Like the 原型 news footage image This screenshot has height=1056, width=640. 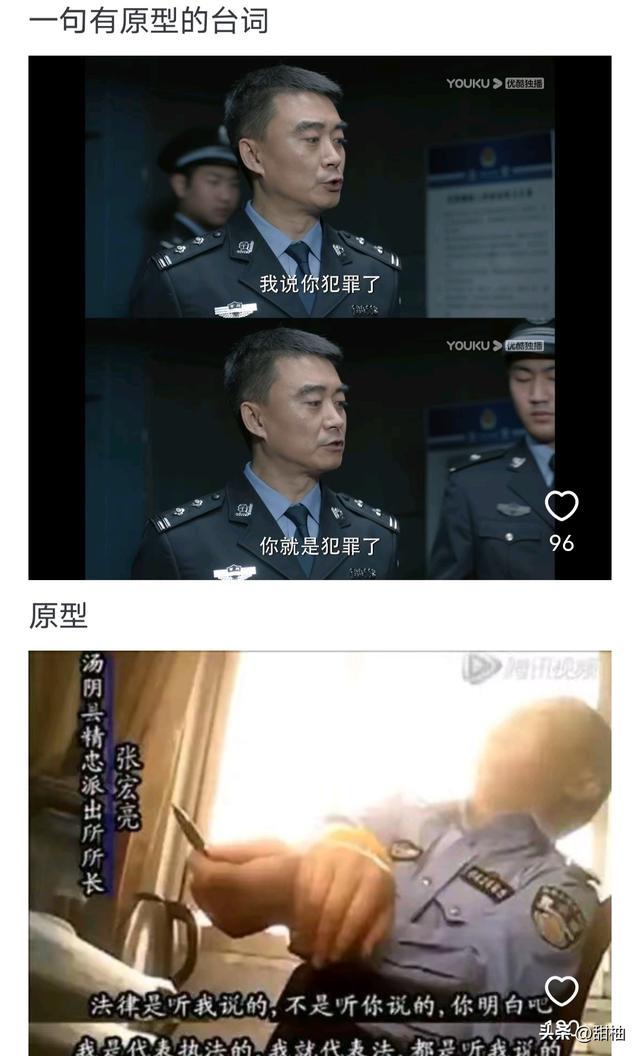point(561,991)
